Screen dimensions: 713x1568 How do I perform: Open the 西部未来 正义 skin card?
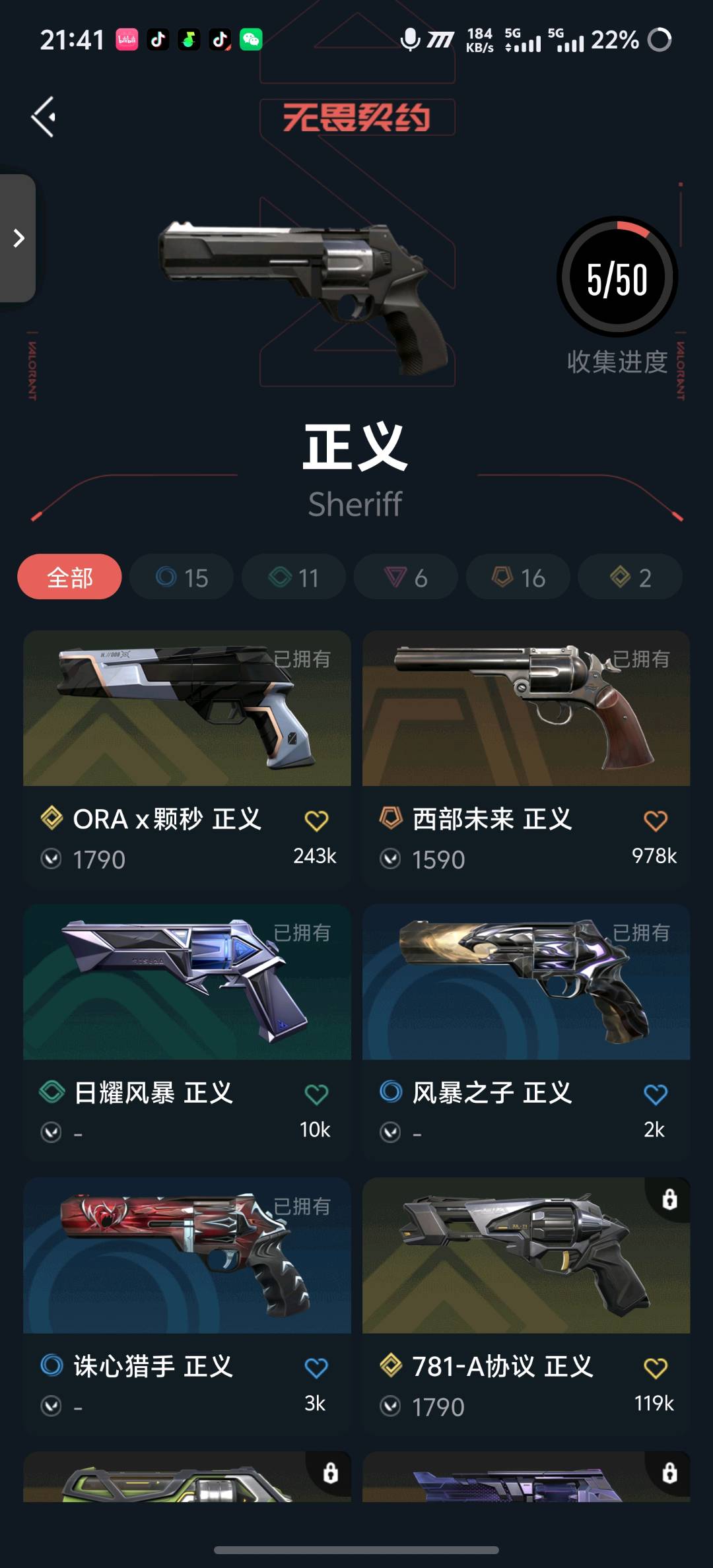(526, 759)
